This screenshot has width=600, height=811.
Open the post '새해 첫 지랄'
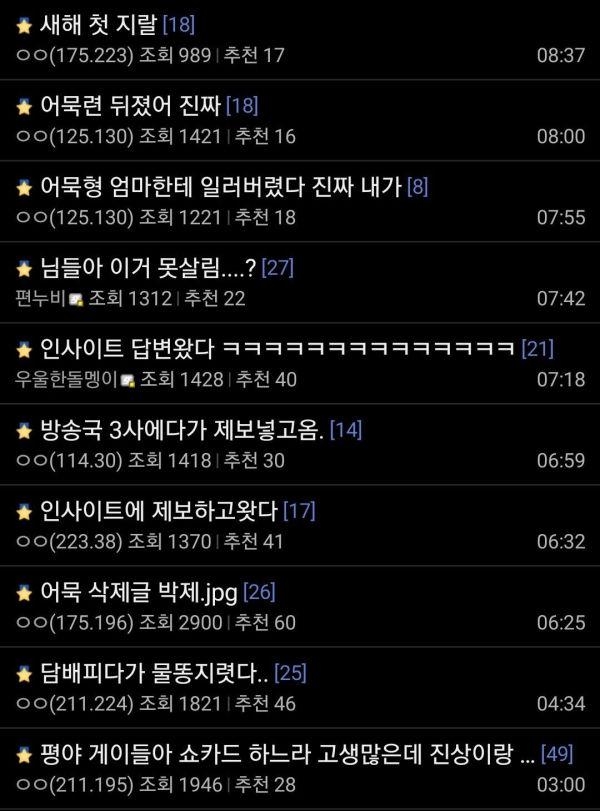97,24
